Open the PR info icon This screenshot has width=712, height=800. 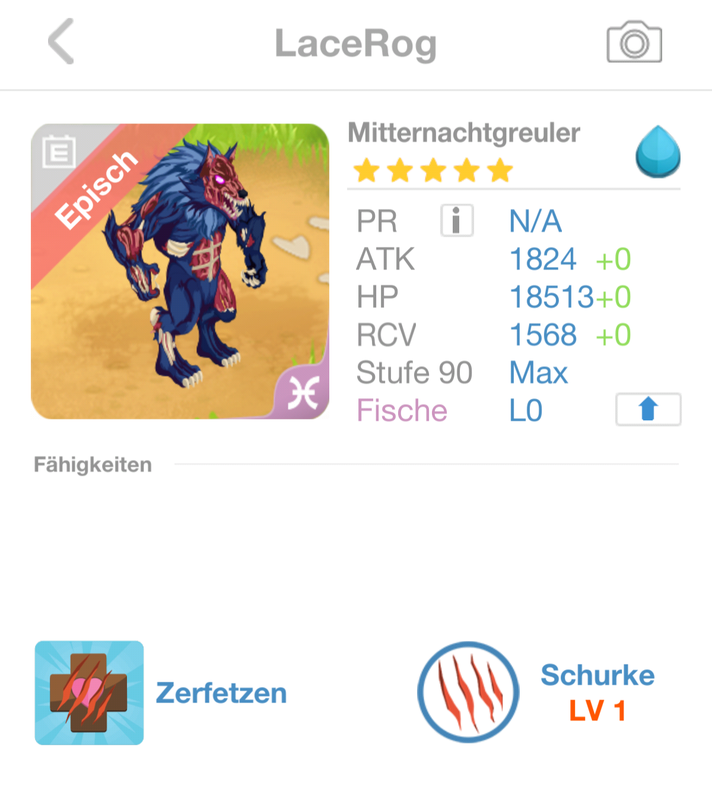click(456, 220)
